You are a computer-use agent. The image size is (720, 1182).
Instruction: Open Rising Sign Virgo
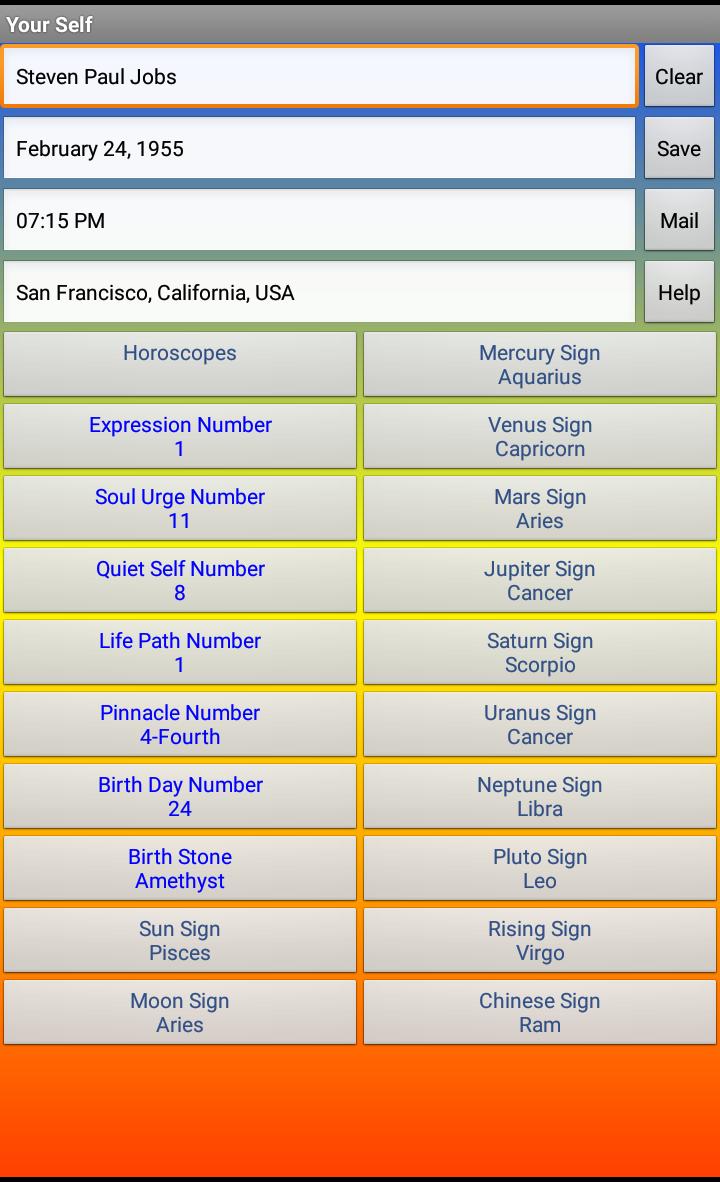click(x=540, y=940)
